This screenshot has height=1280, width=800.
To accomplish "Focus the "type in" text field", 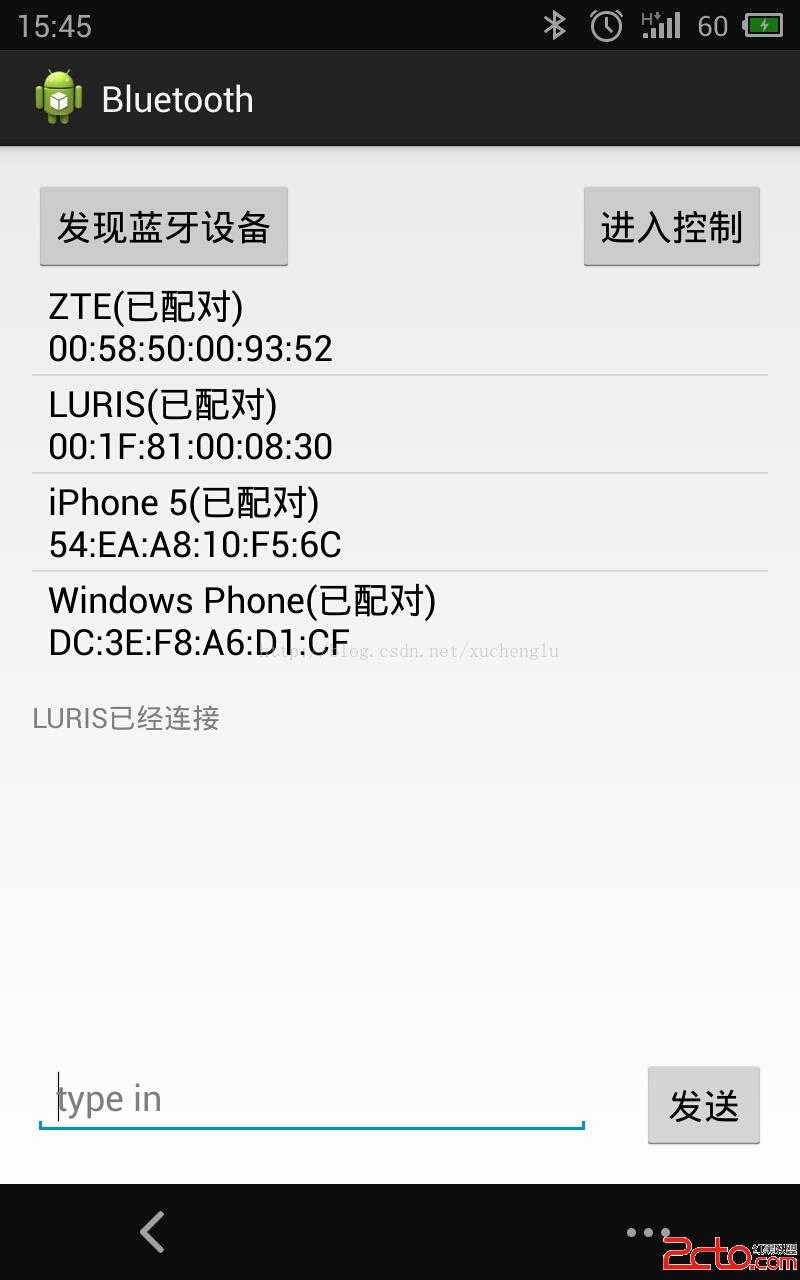I will point(311,1100).
